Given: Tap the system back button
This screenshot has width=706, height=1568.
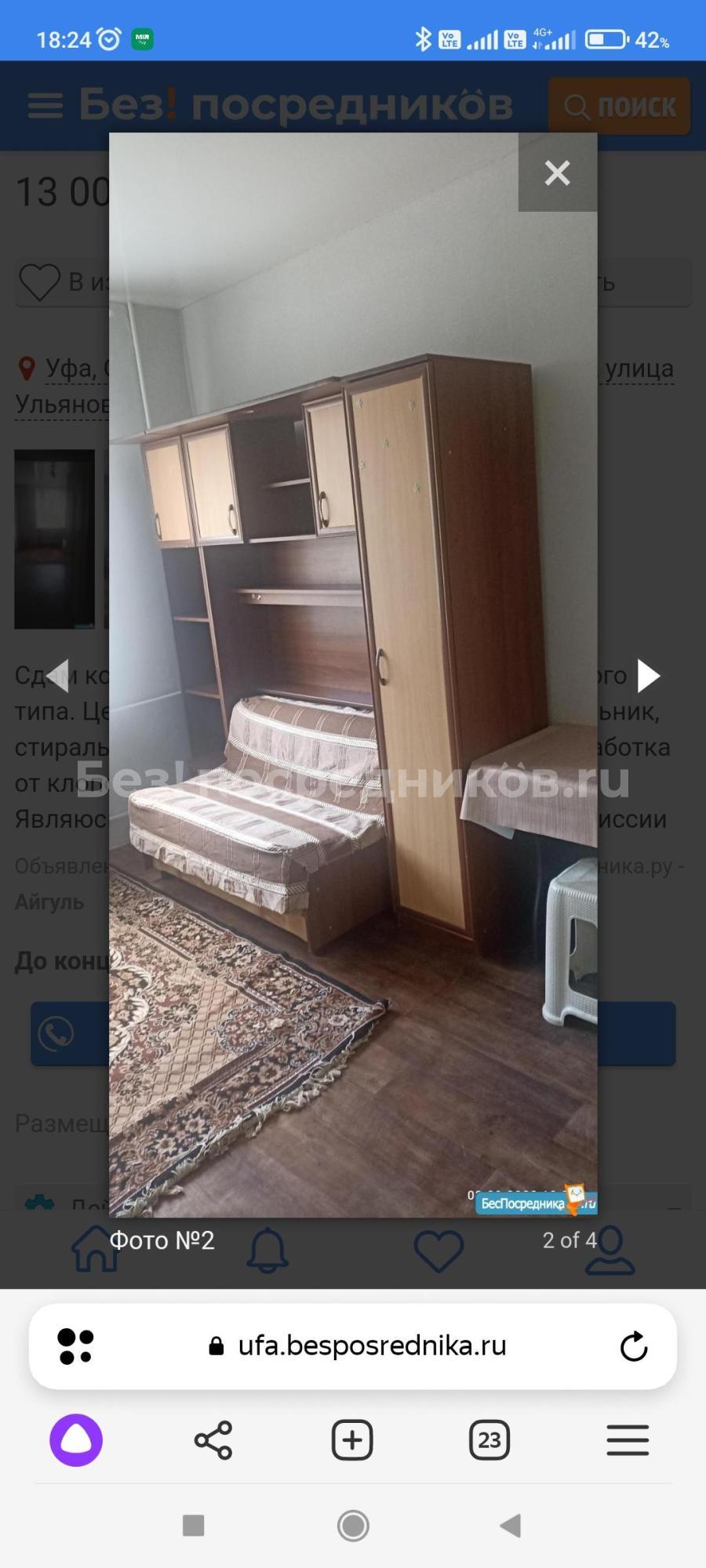Looking at the screenshot, I should [511, 1526].
